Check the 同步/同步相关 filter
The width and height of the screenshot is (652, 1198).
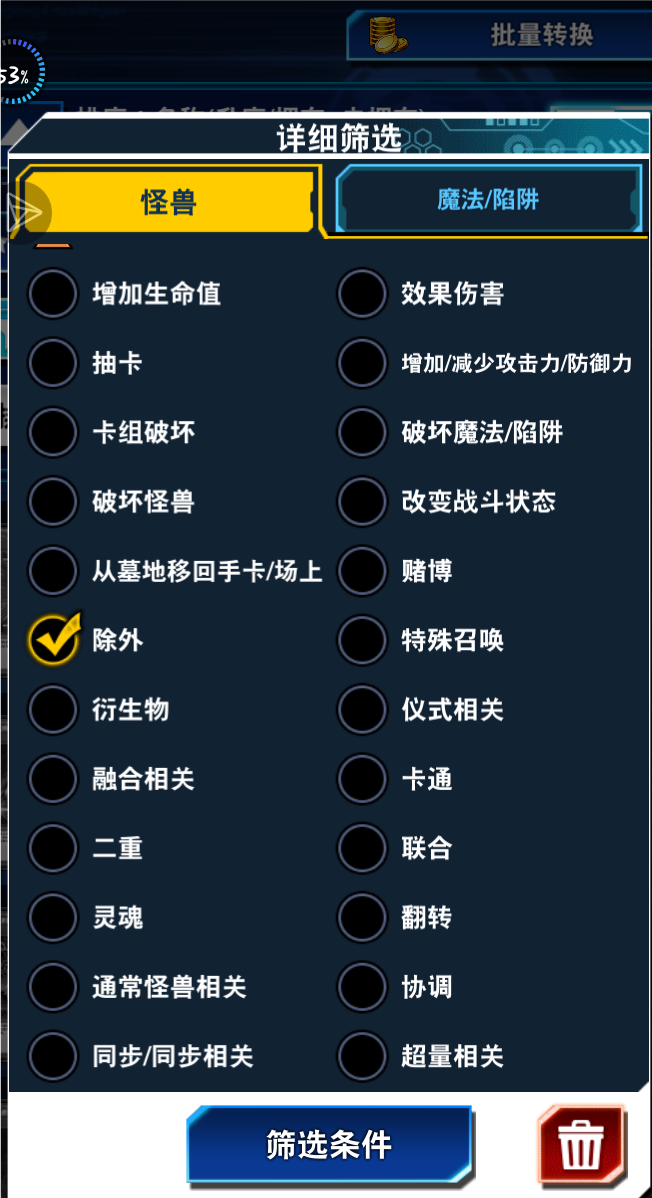(53, 1056)
